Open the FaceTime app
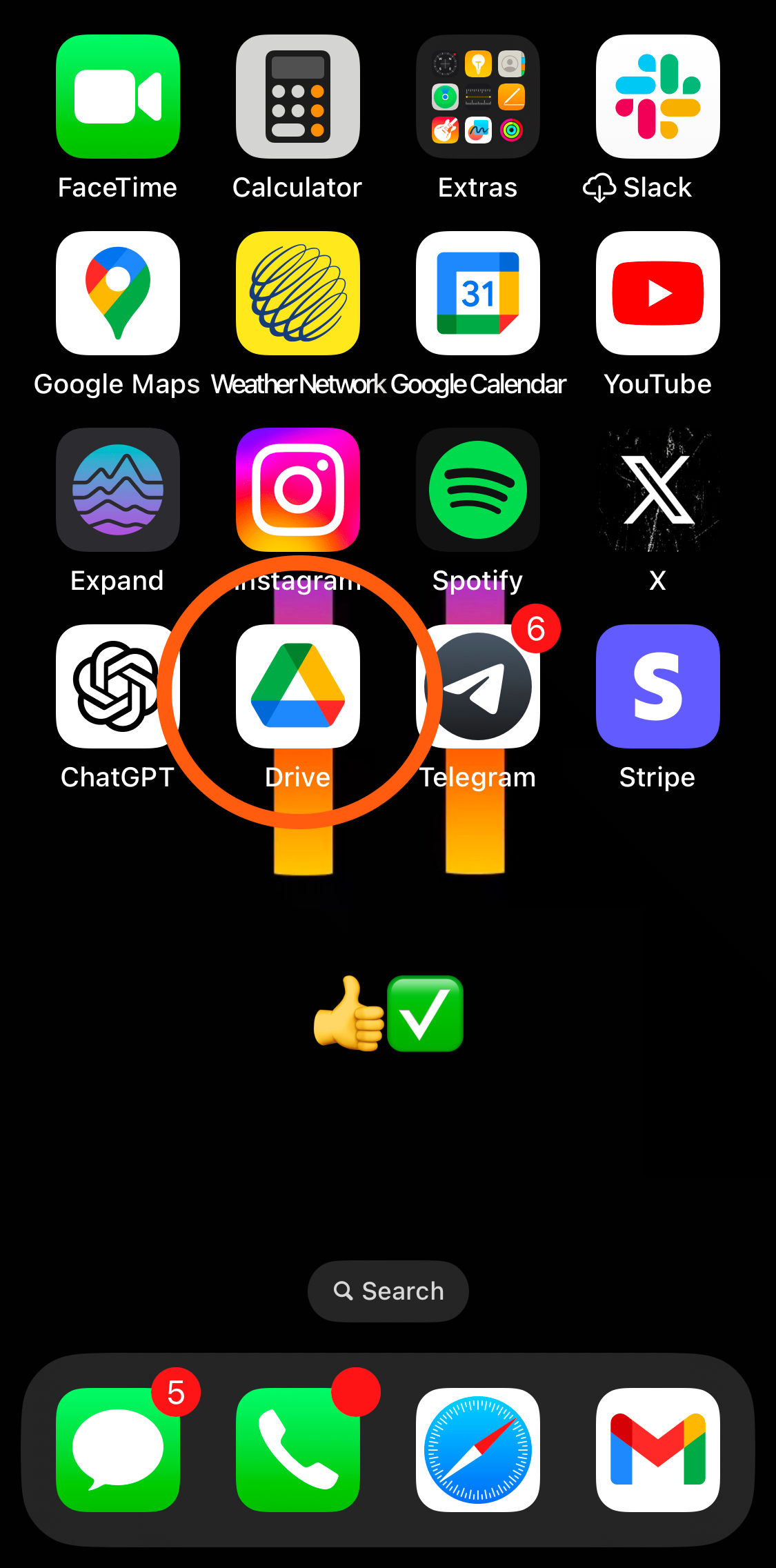The height and width of the screenshot is (1568, 776). point(118,97)
